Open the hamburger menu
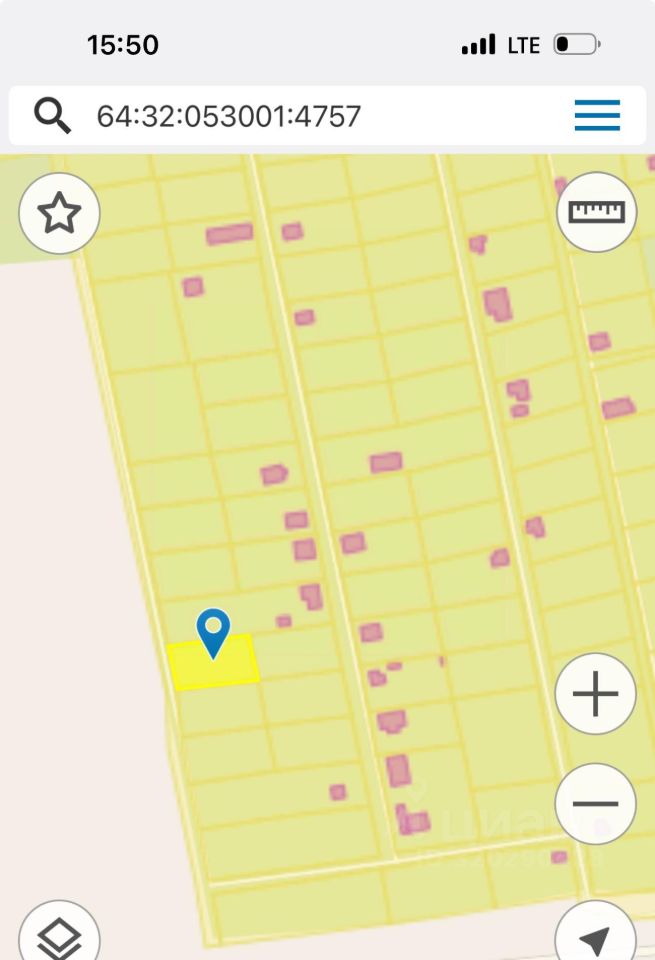Image resolution: width=655 pixels, height=960 pixels. 597,115
